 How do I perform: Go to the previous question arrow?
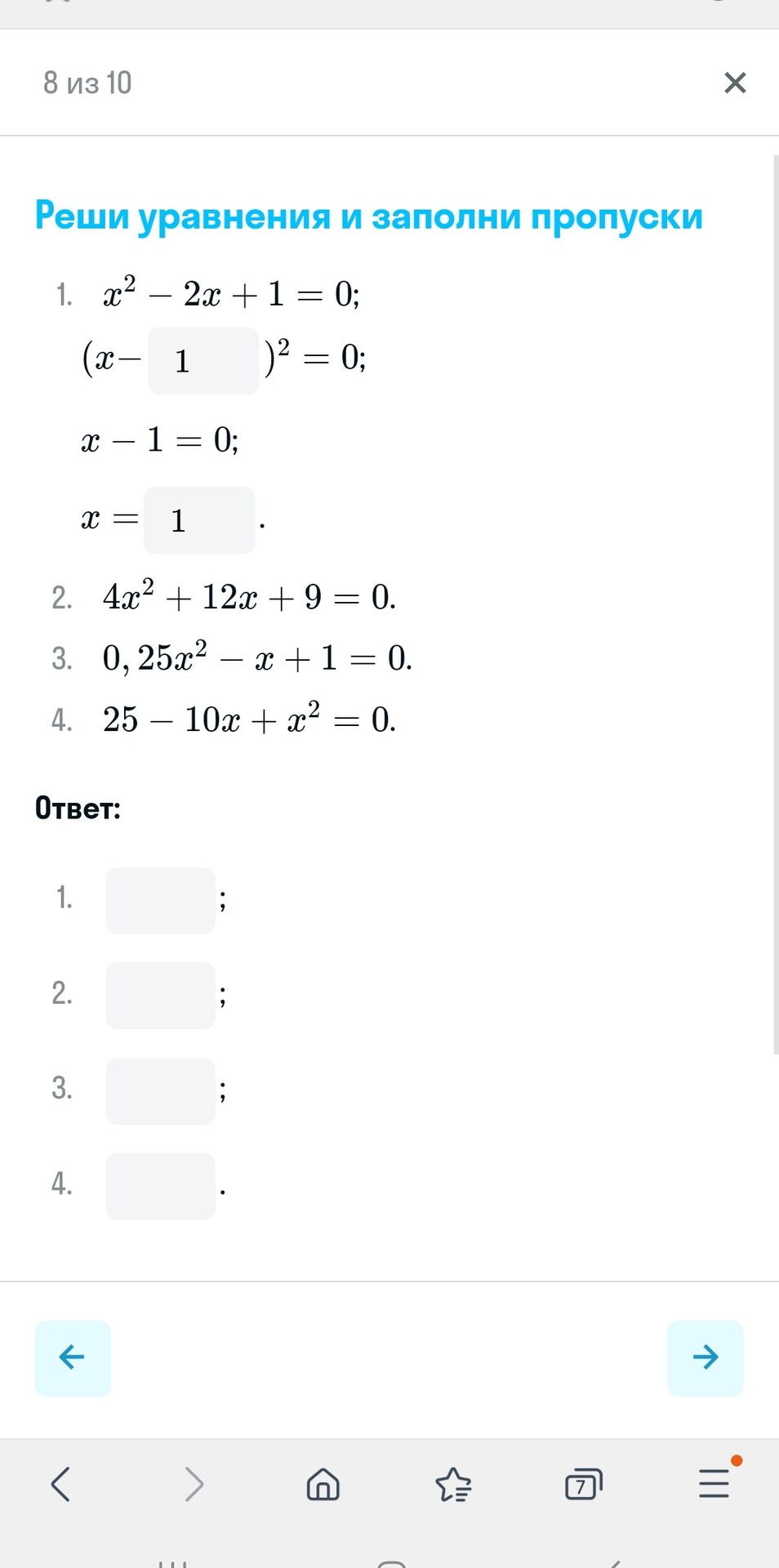(73, 1358)
